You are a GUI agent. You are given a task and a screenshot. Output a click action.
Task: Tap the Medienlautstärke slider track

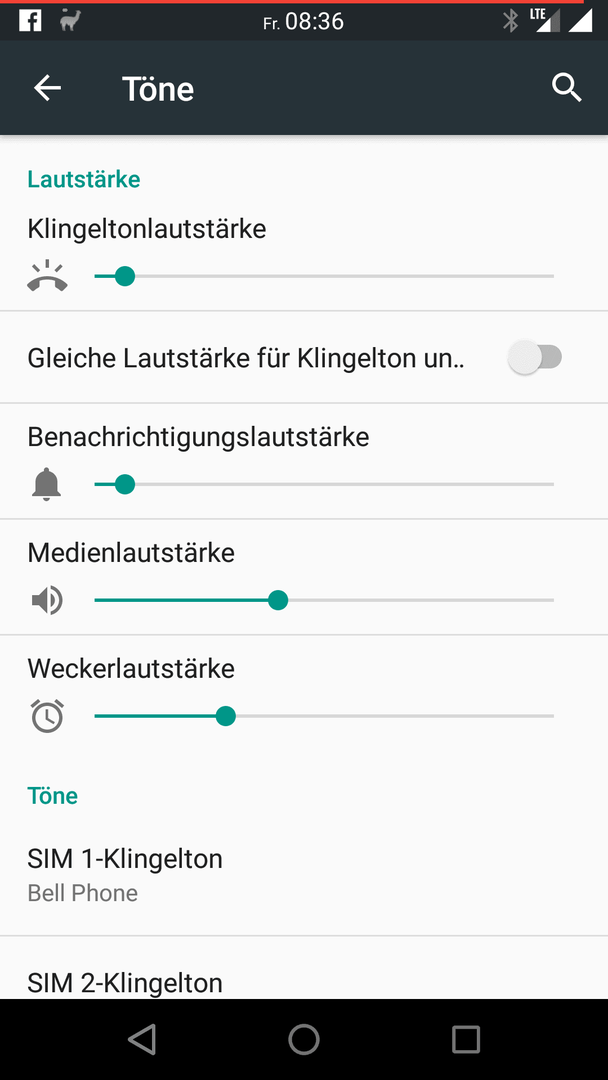click(324, 601)
